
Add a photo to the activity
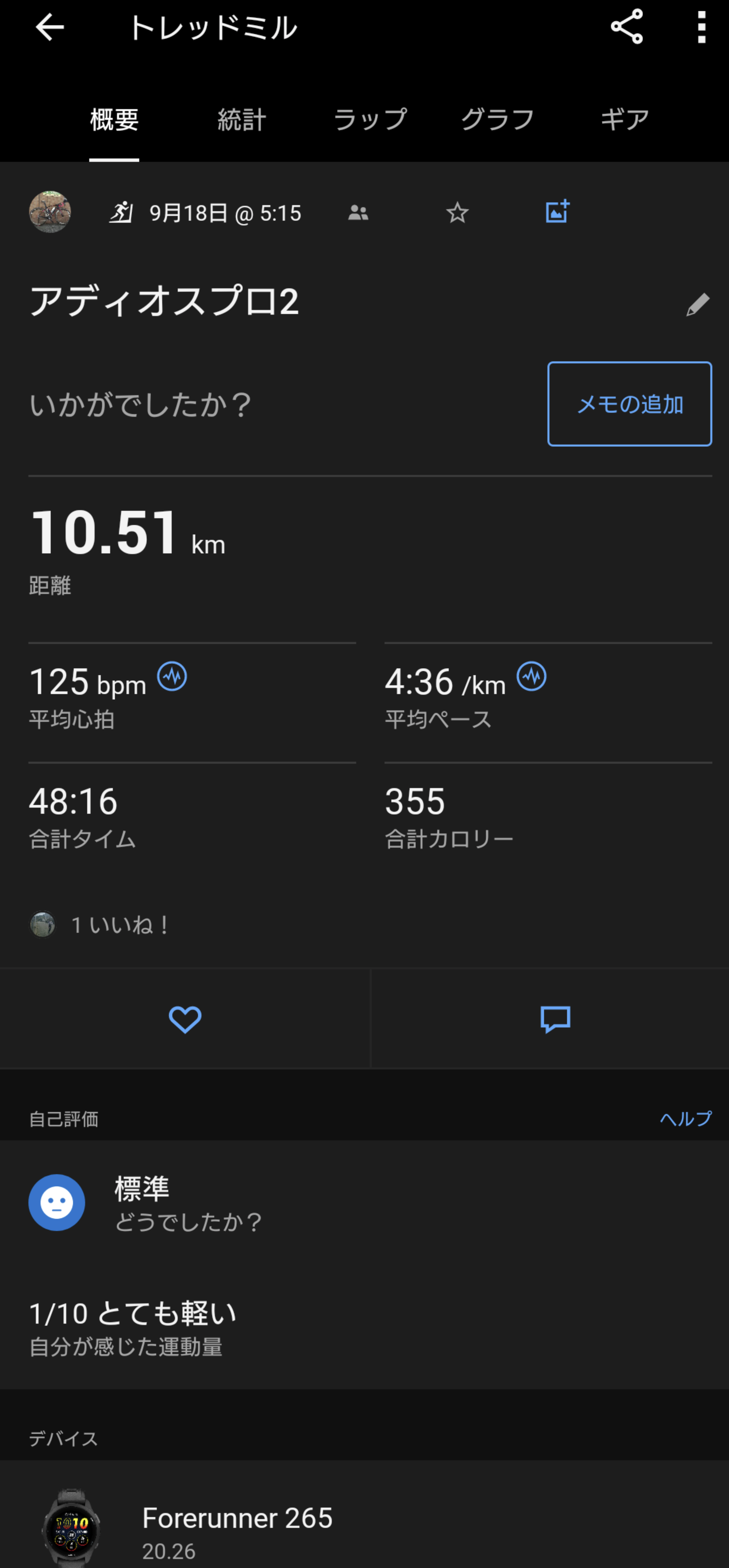pos(557,212)
